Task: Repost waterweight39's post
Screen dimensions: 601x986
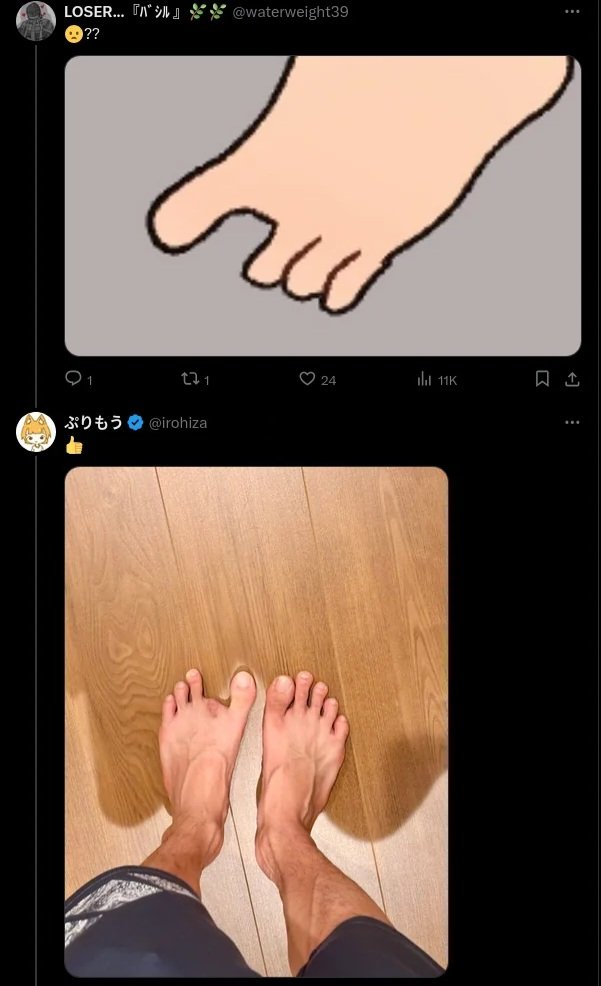Action: (x=190, y=379)
